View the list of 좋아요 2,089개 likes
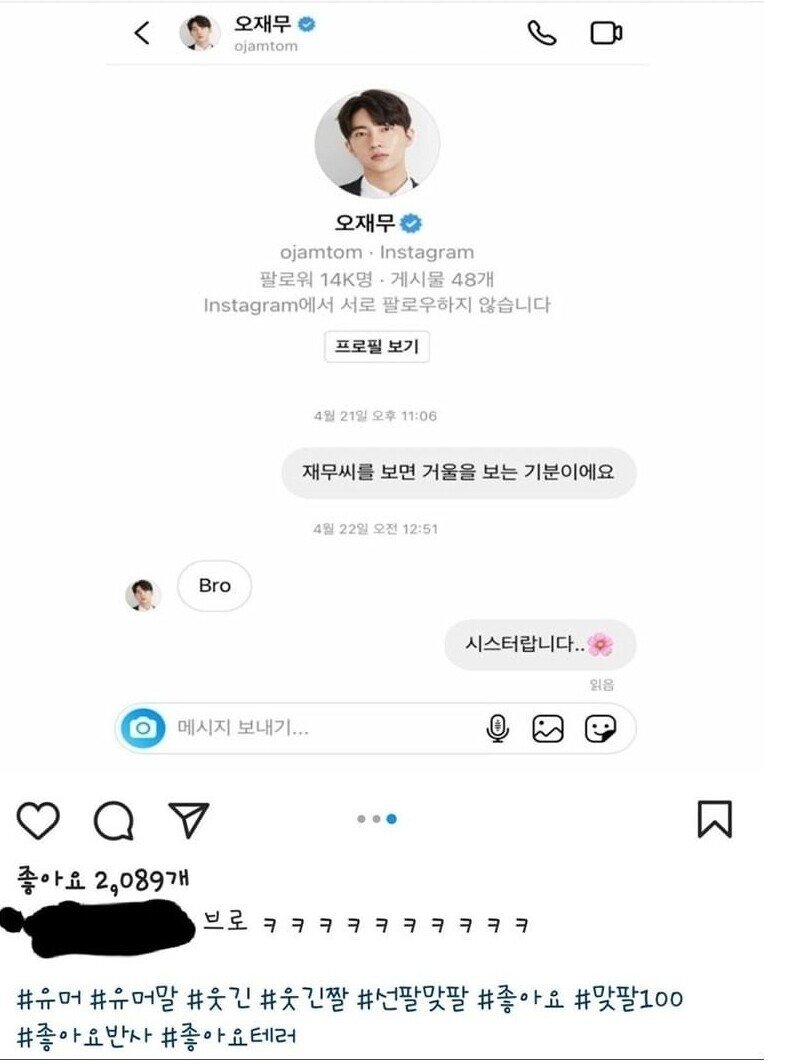Image resolution: width=807 pixels, height=1064 pixels. pos(103,878)
